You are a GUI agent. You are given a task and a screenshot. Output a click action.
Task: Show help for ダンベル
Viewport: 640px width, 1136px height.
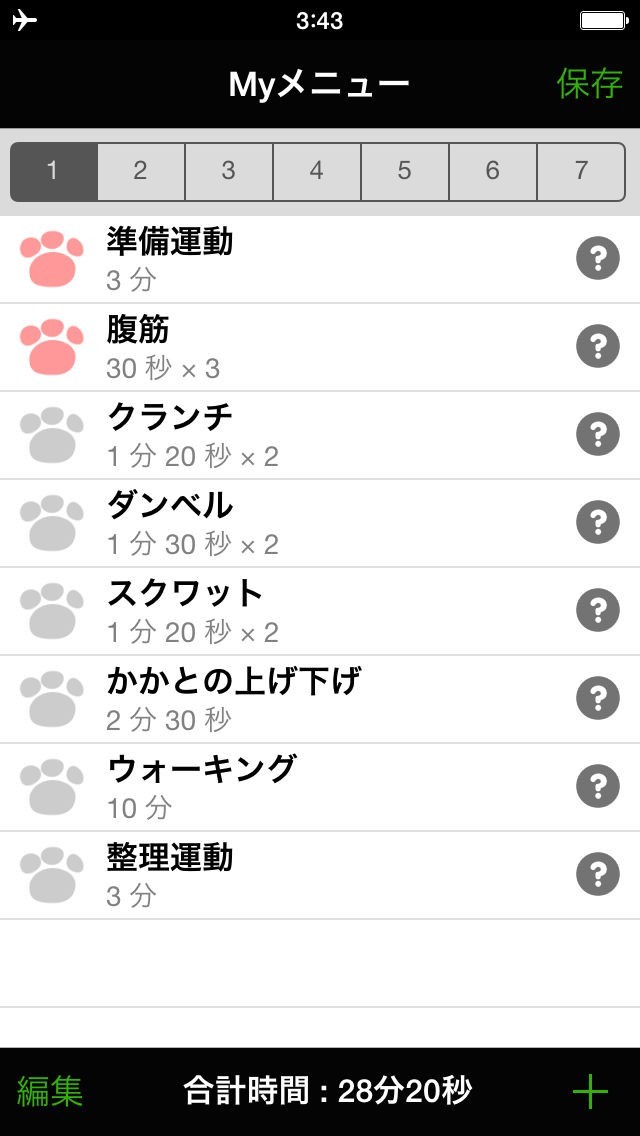pyautogui.click(x=598, y=523)
